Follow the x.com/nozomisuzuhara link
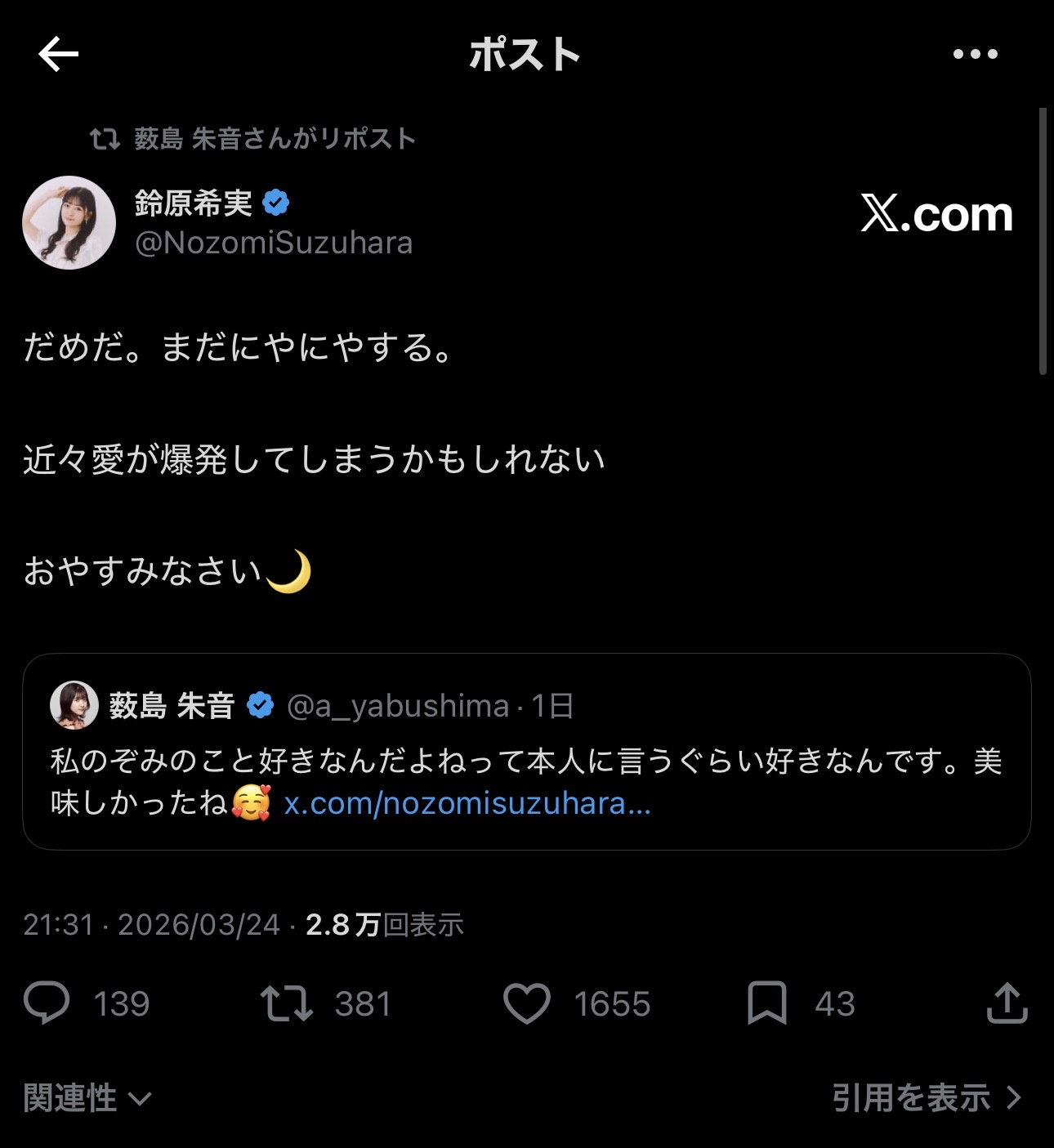 (467, 804)
